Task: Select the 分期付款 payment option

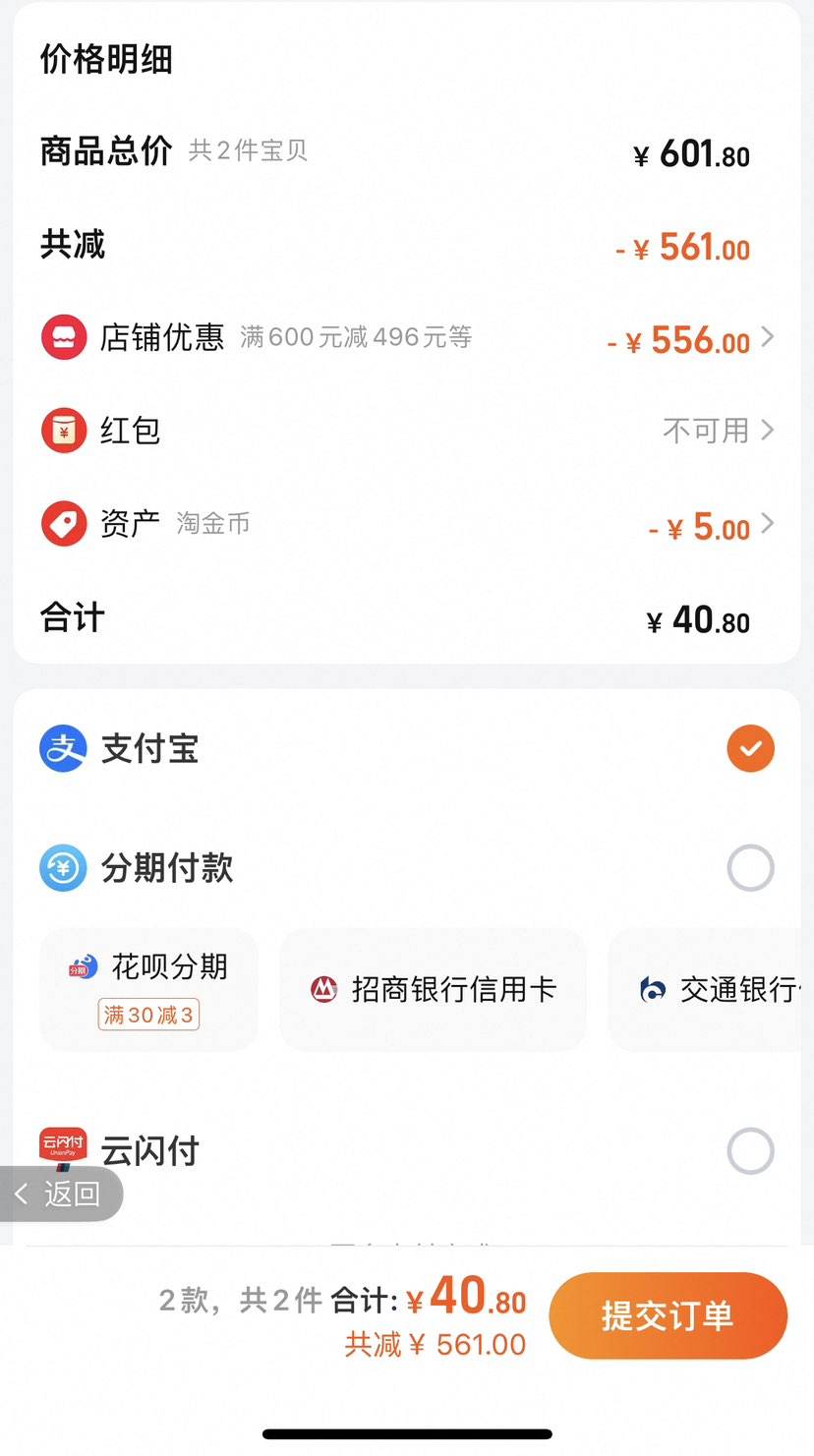Action: point(750,867)
